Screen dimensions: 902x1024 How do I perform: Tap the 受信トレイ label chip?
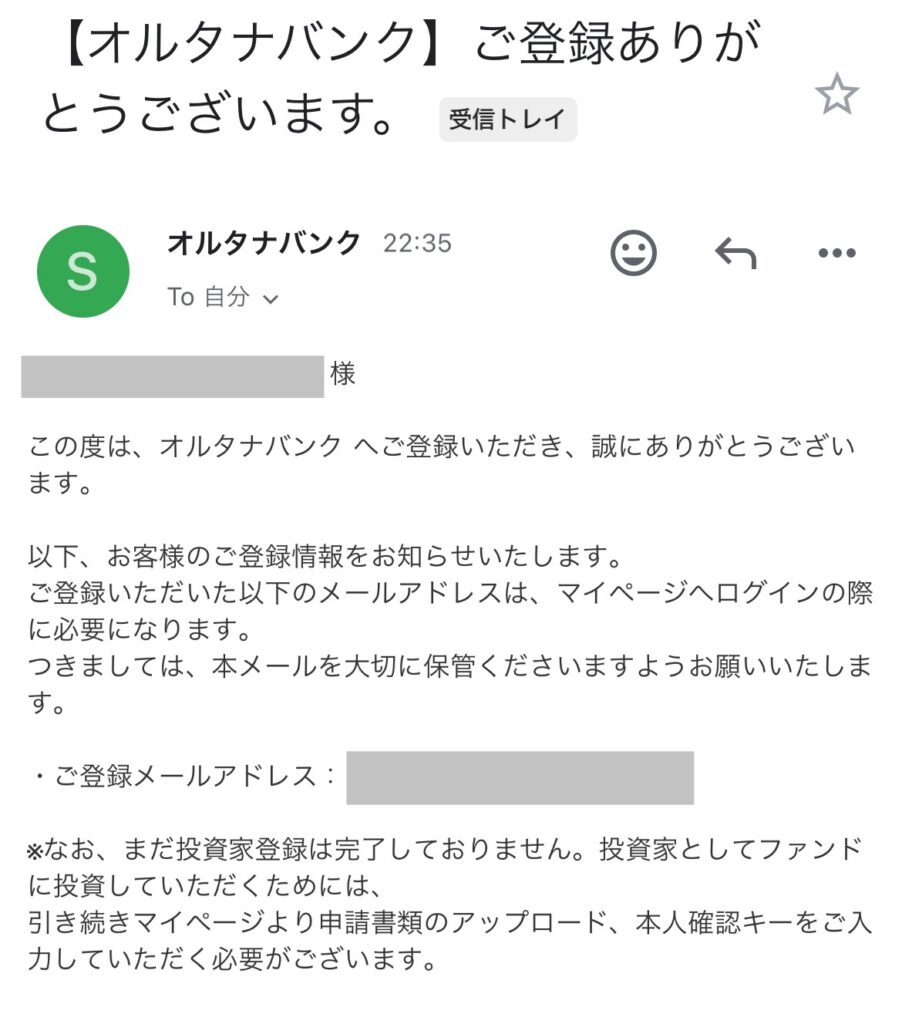coord(508,121)
